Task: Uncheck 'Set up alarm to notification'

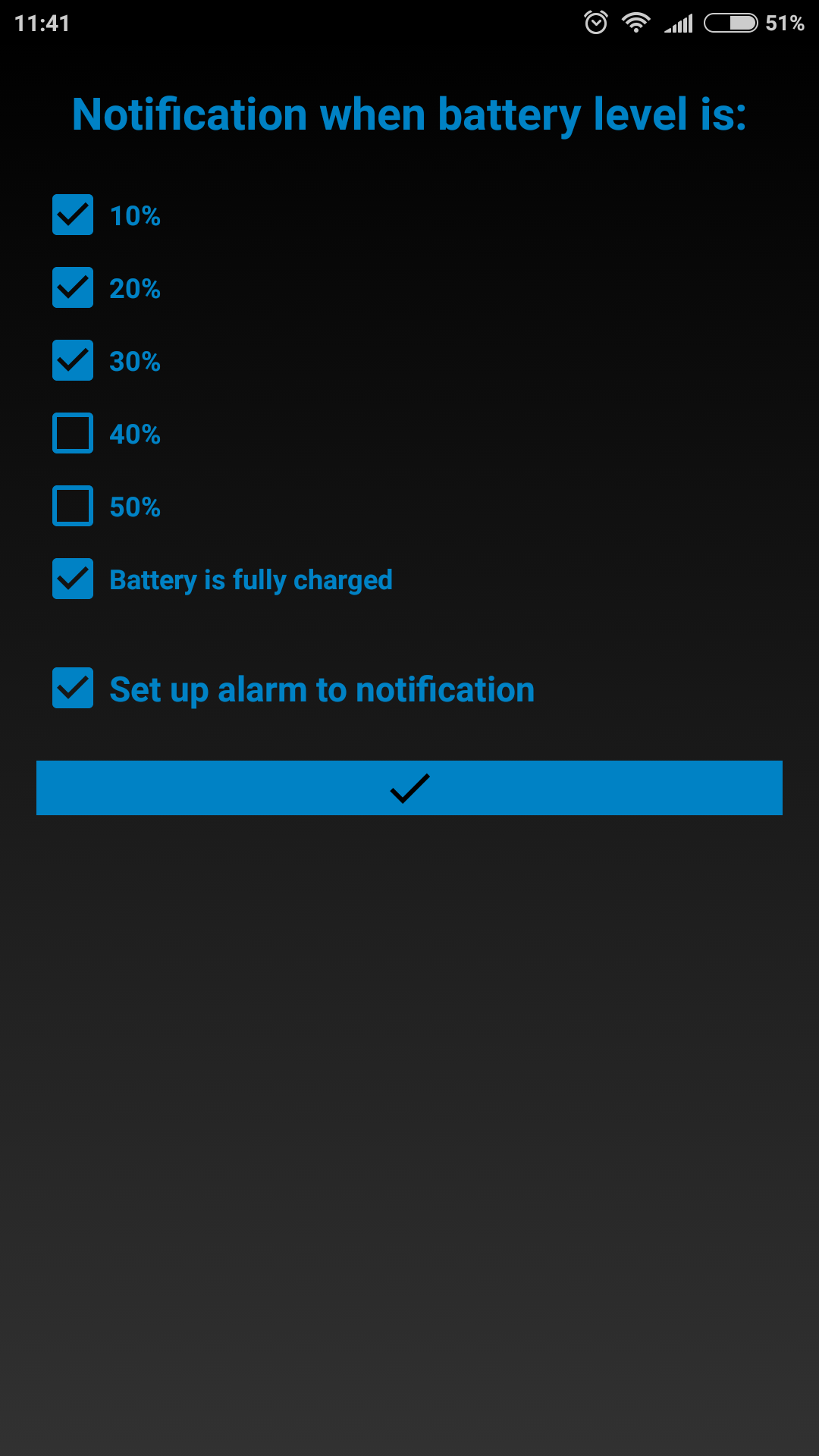Action: (73, 688)
